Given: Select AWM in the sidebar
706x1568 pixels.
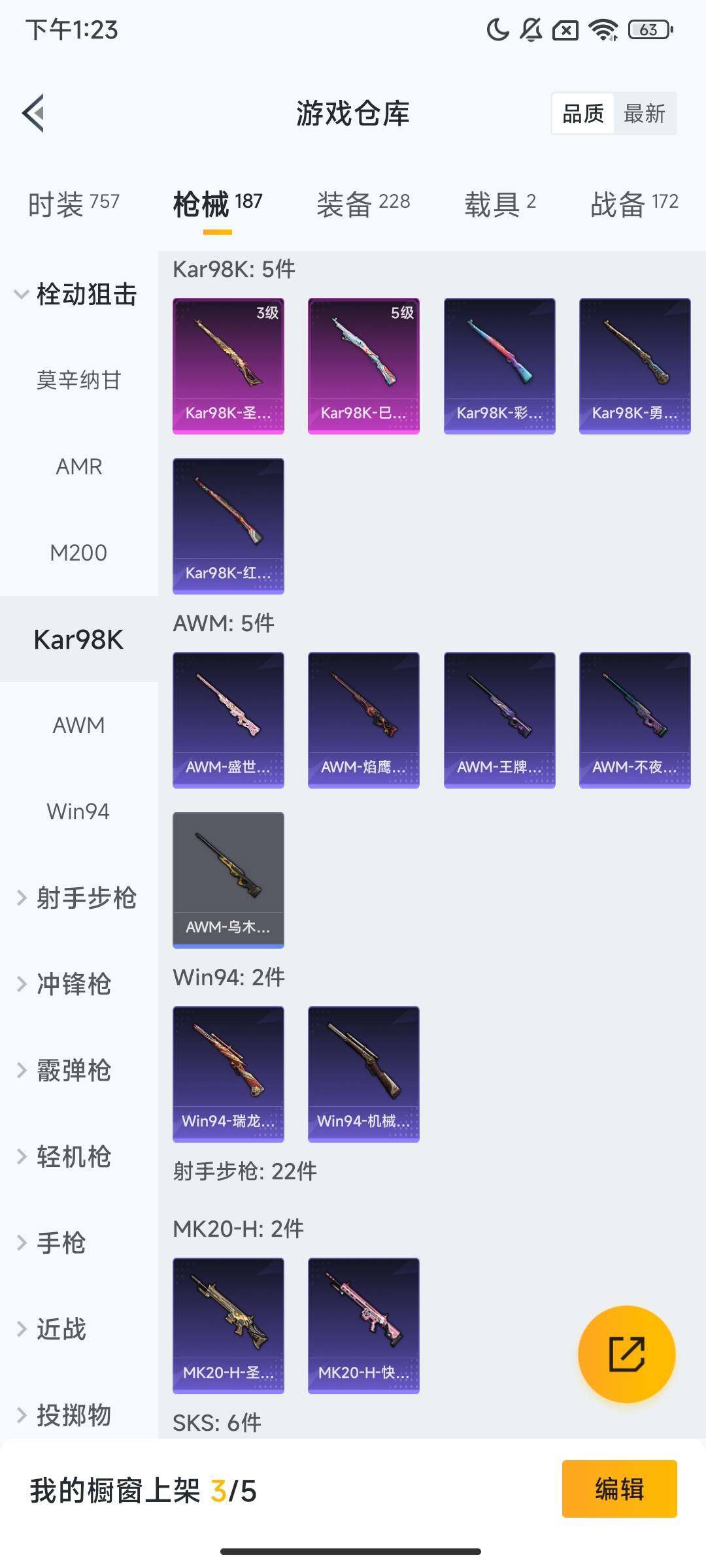Looking at the screenshot, I should tap(77, 725).
